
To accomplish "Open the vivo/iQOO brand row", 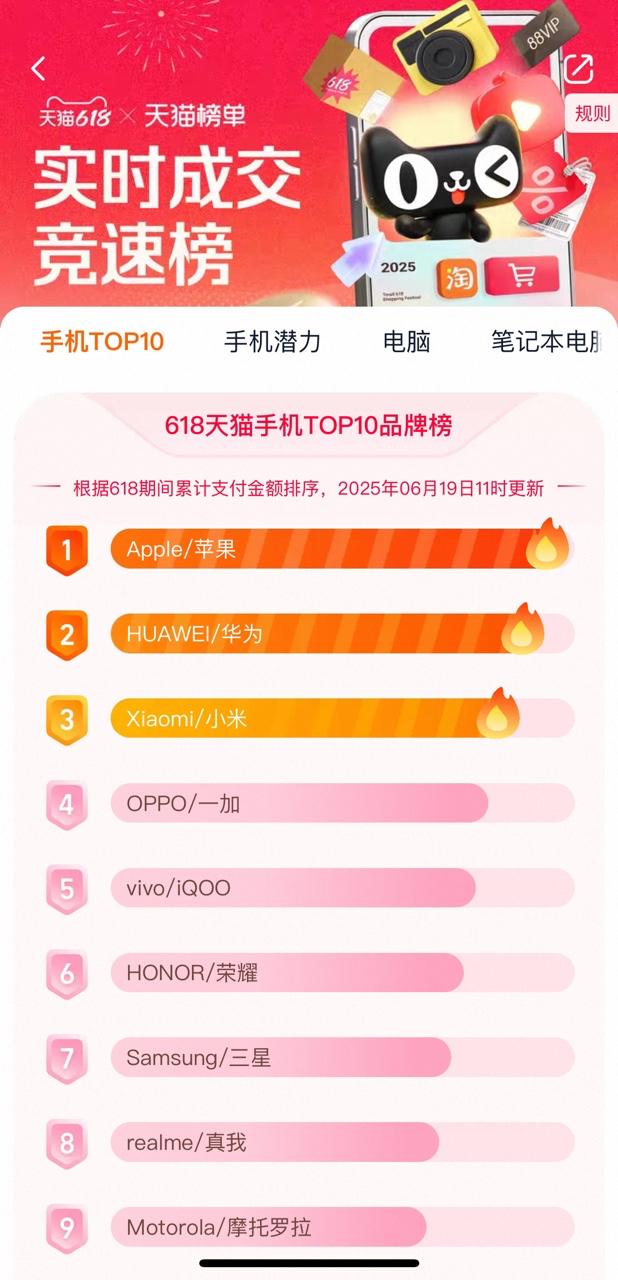I will click(340, 888).
